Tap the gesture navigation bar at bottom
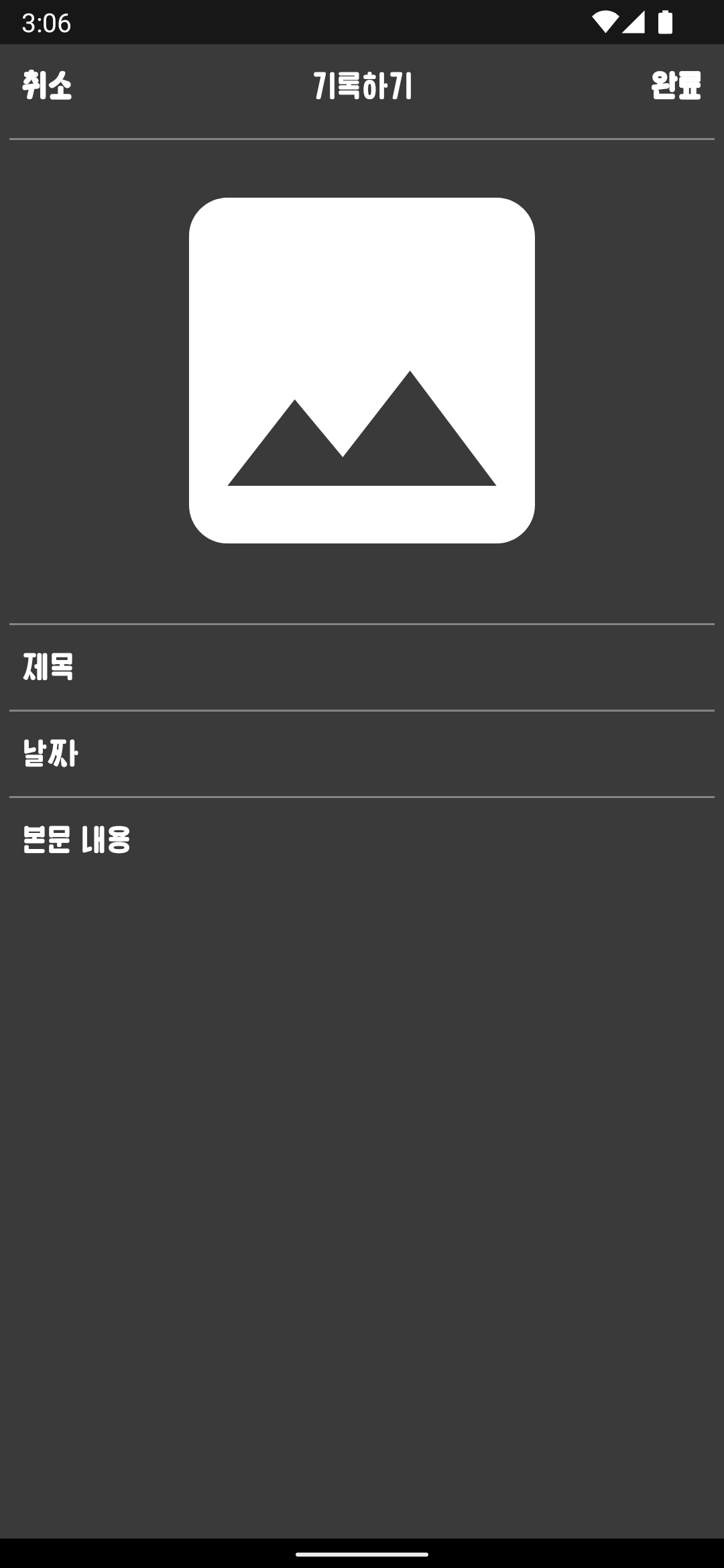 coord(362,1555)
